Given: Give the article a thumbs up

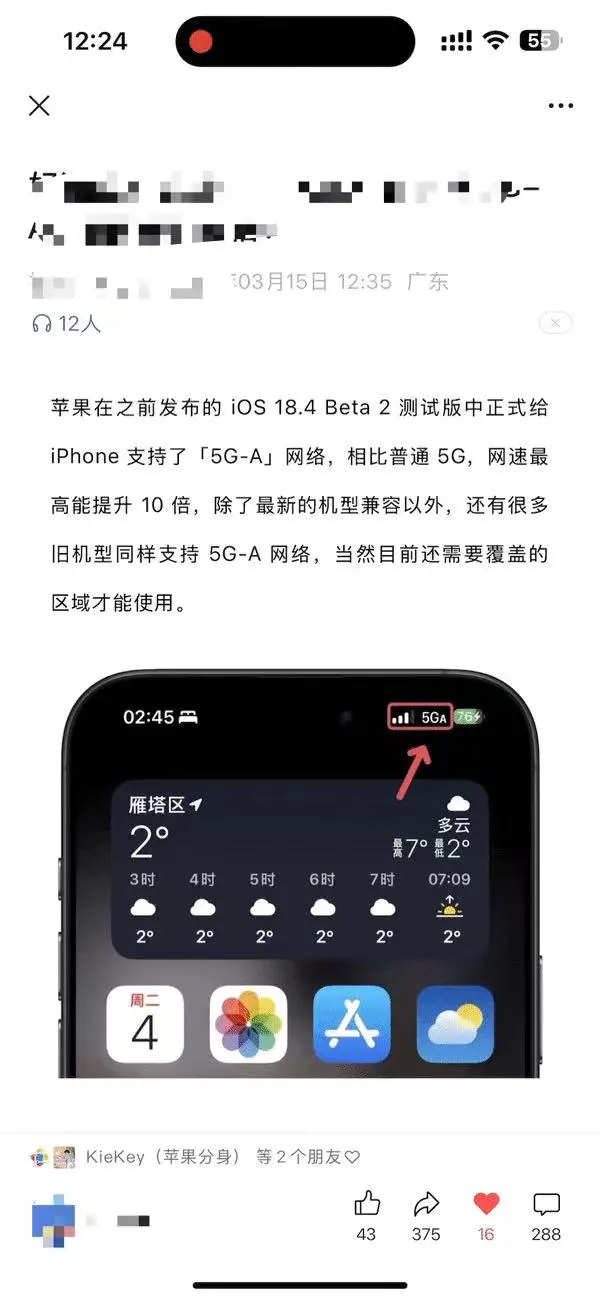Looking at the screenshot, I should [367, 1203].
